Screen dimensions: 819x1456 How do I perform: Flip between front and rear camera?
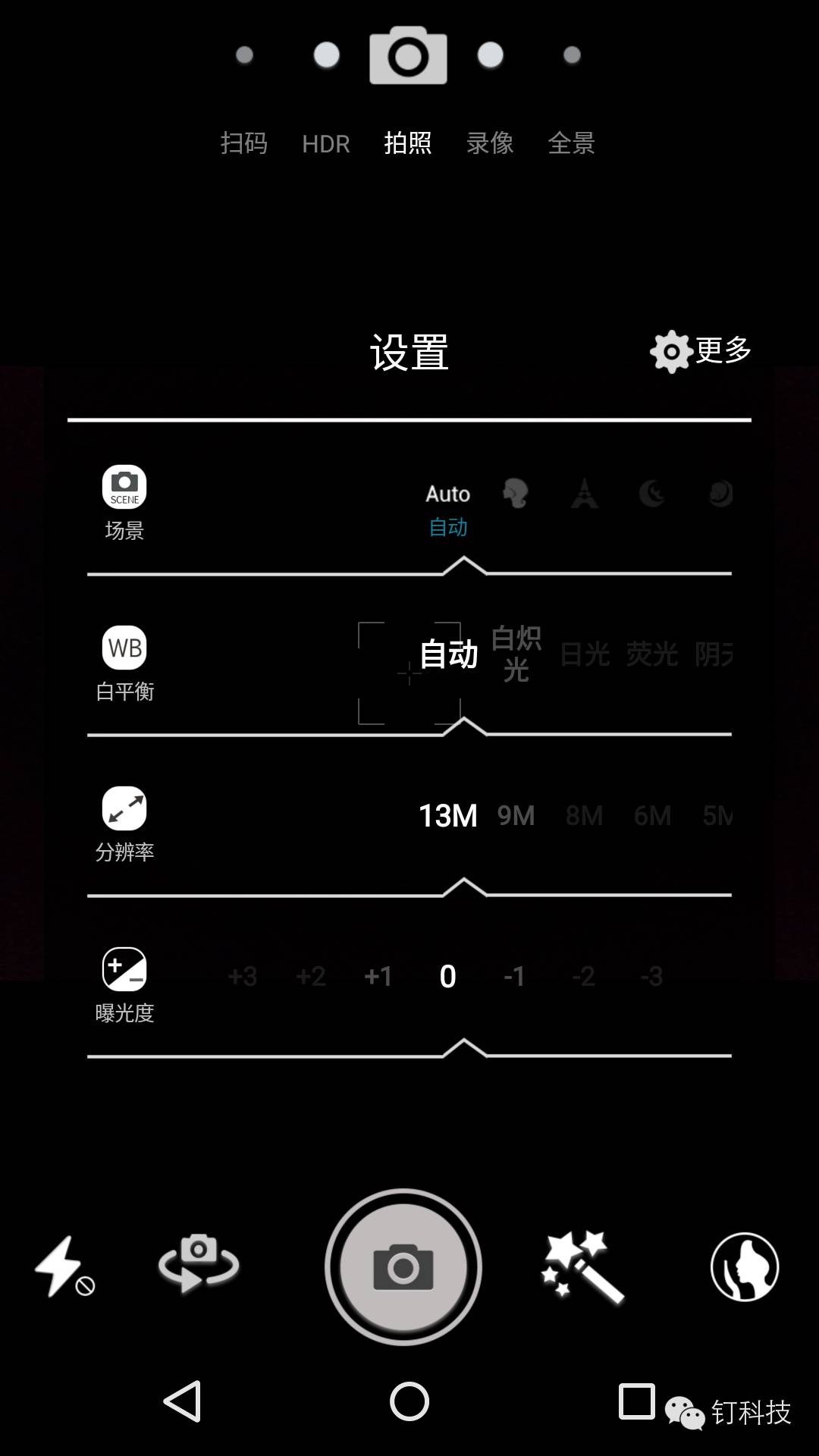(x=199, y=1264)
